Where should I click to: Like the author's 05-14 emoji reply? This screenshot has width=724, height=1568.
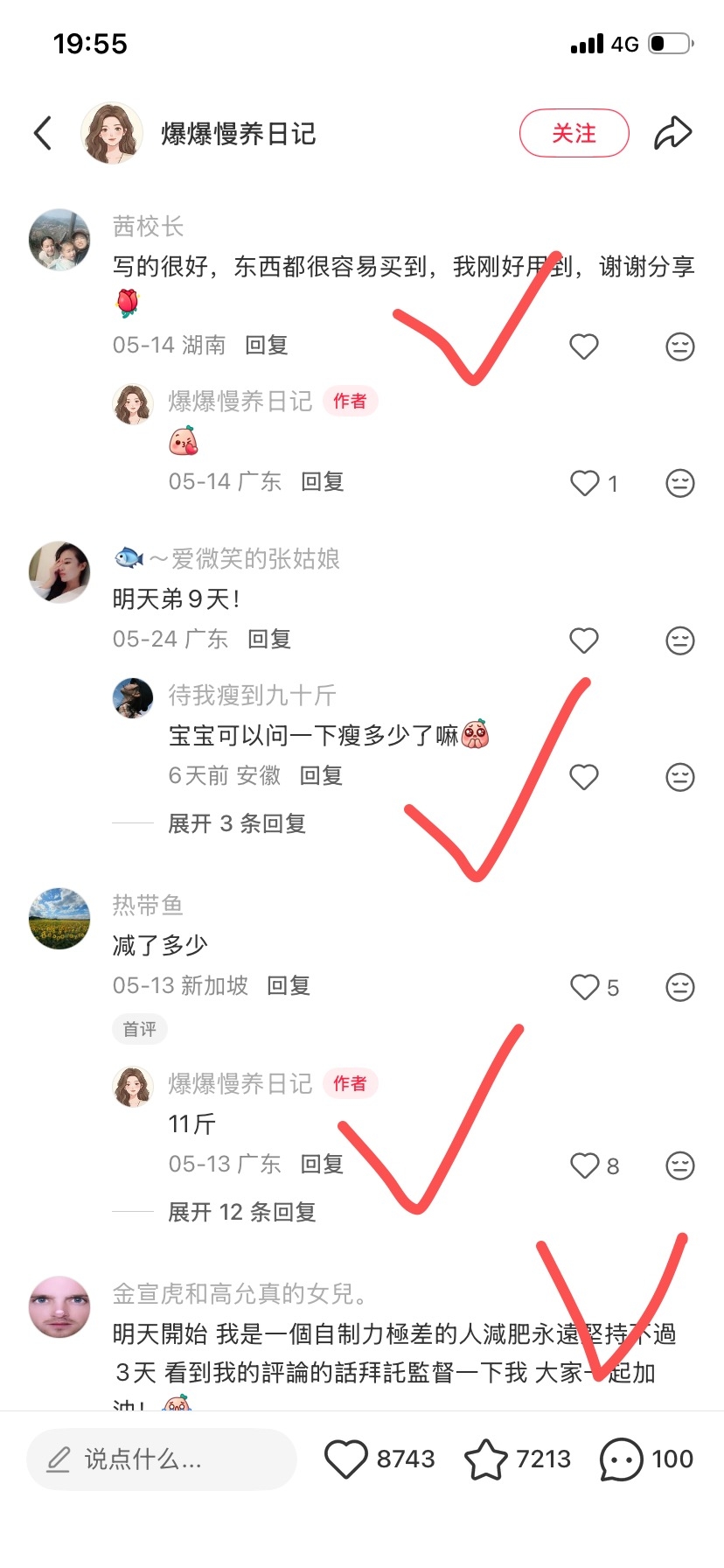tap(584, 483)
